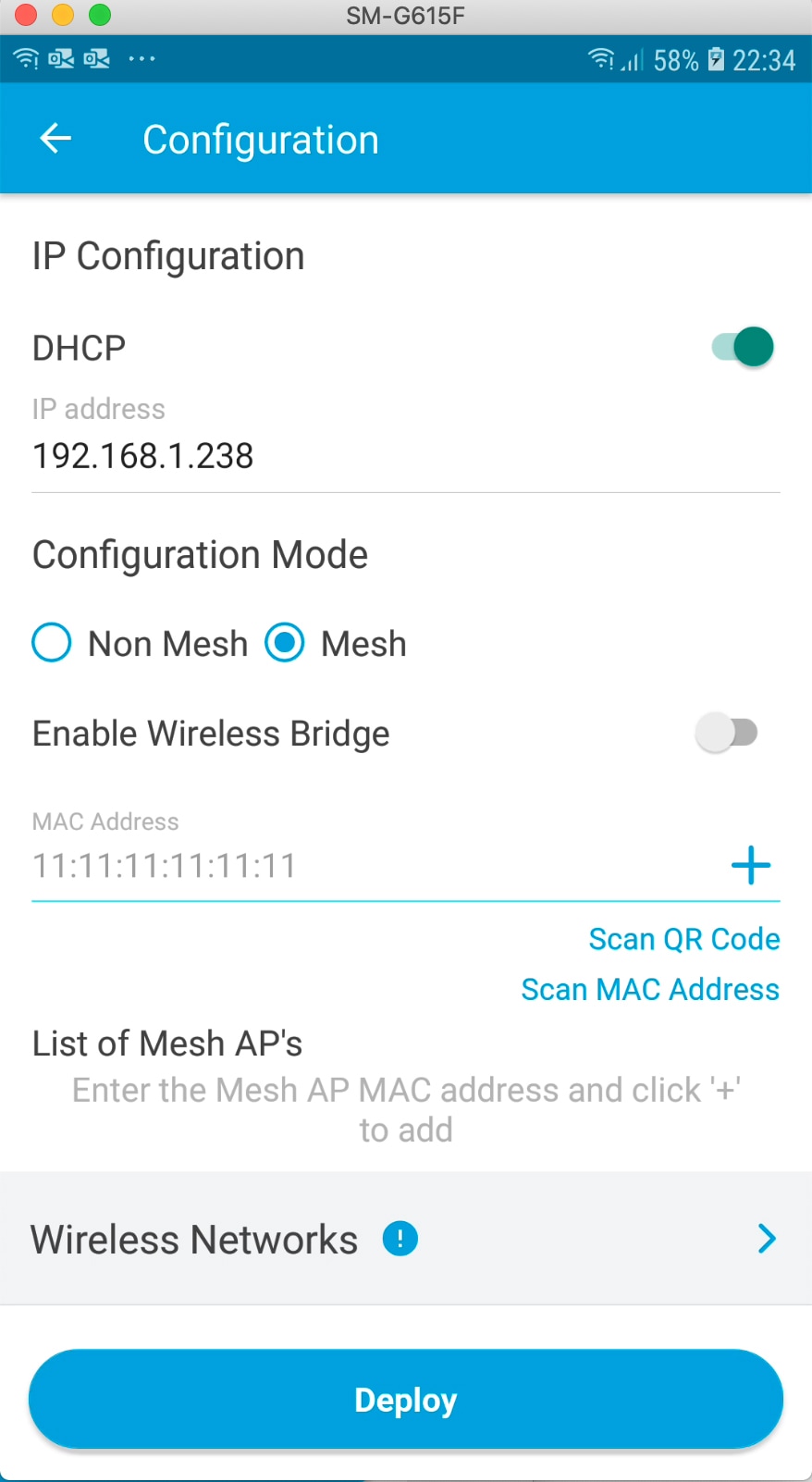Open the Scan MAC Address link
The height and width of the screenshot is (1482, 812).
650,989
